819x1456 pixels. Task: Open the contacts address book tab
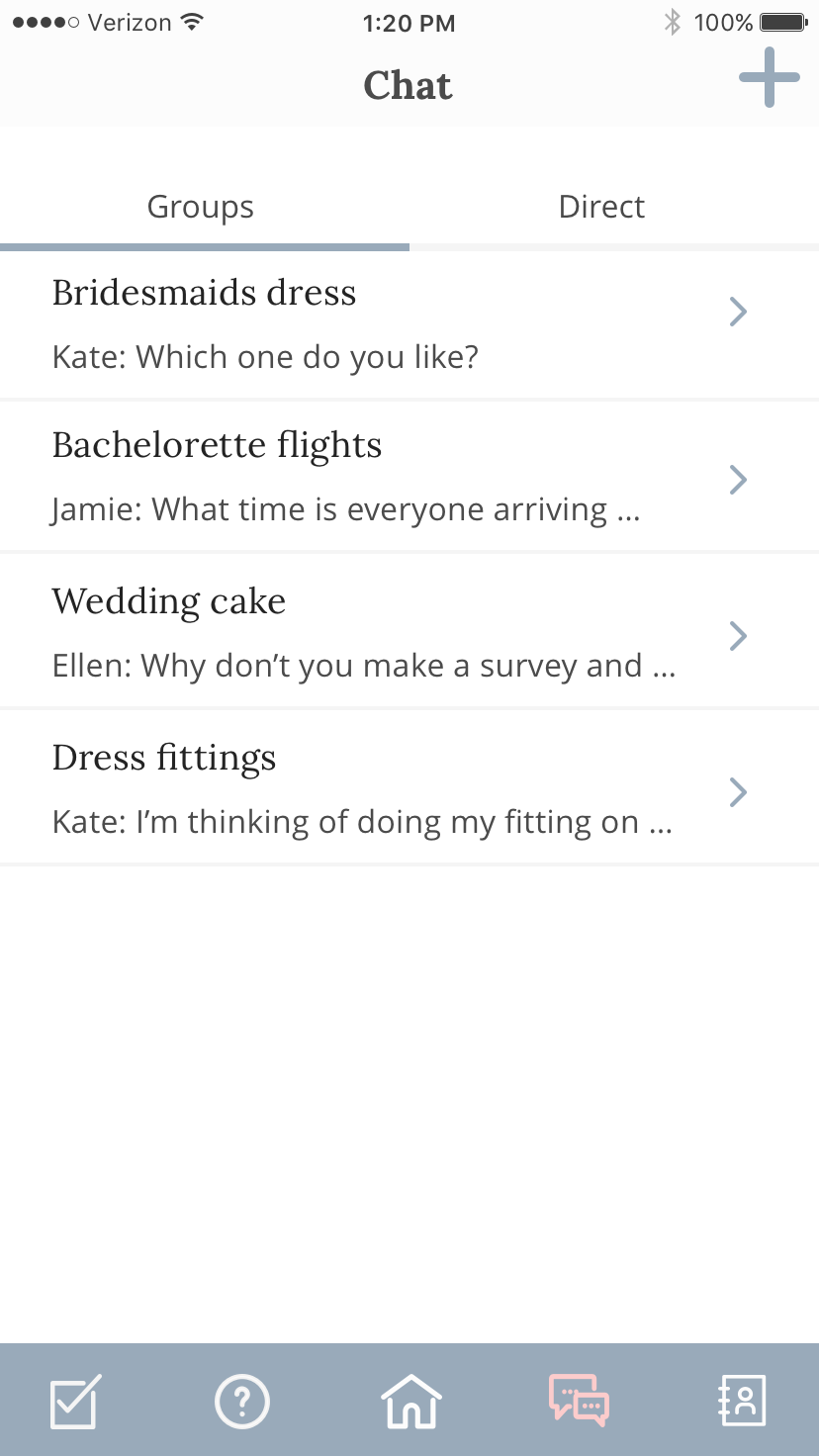[742, 1401]
